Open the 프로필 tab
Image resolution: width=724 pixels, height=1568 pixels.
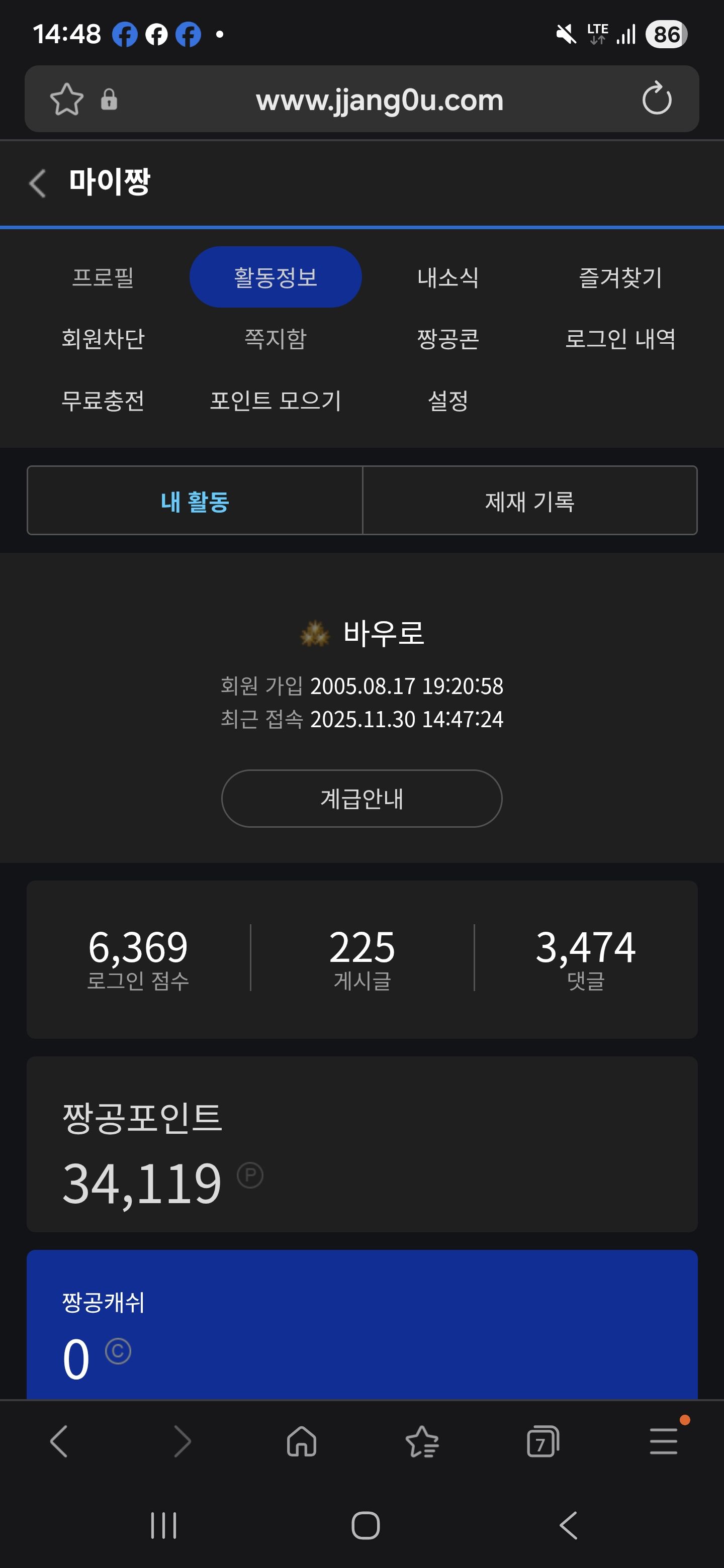click(103, 277)
